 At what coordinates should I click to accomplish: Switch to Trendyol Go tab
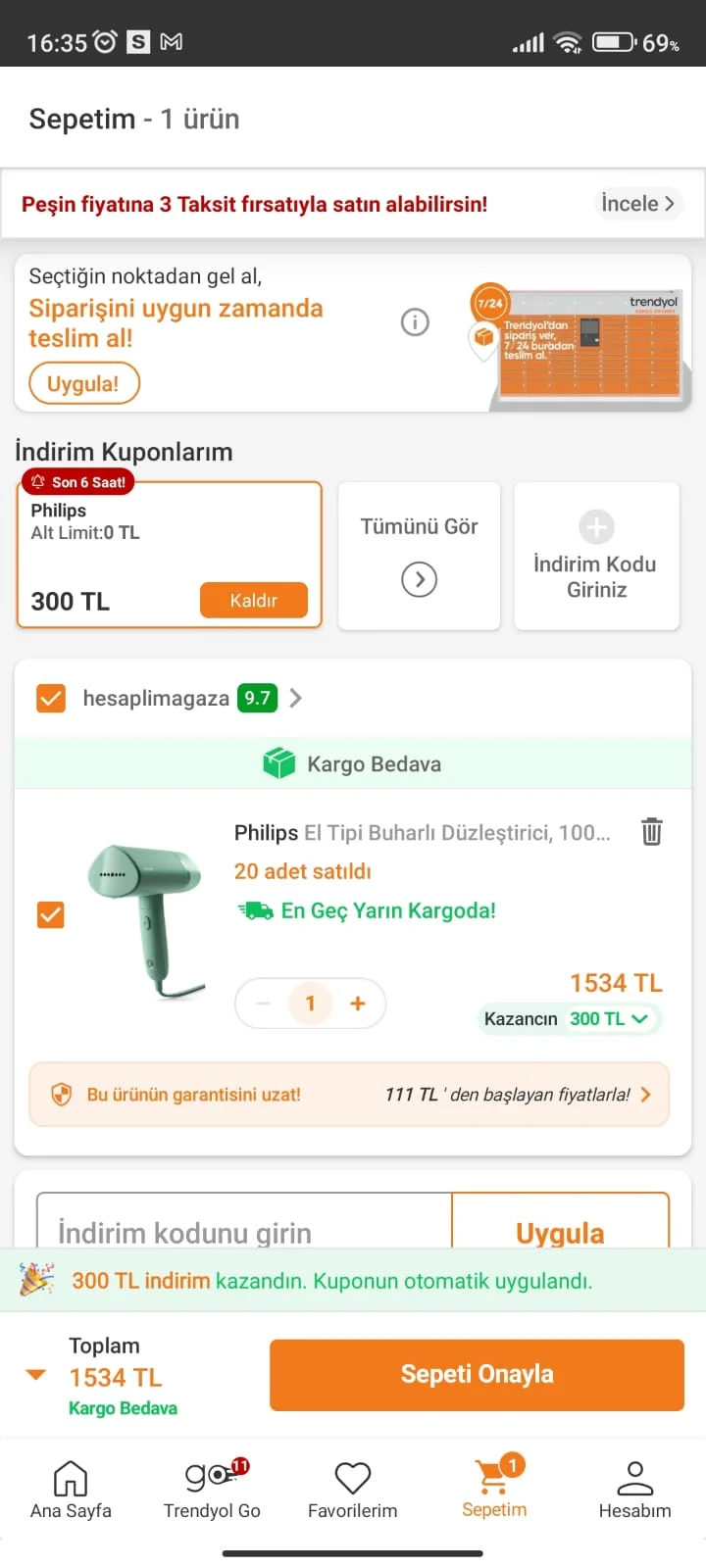(212, 1489)
